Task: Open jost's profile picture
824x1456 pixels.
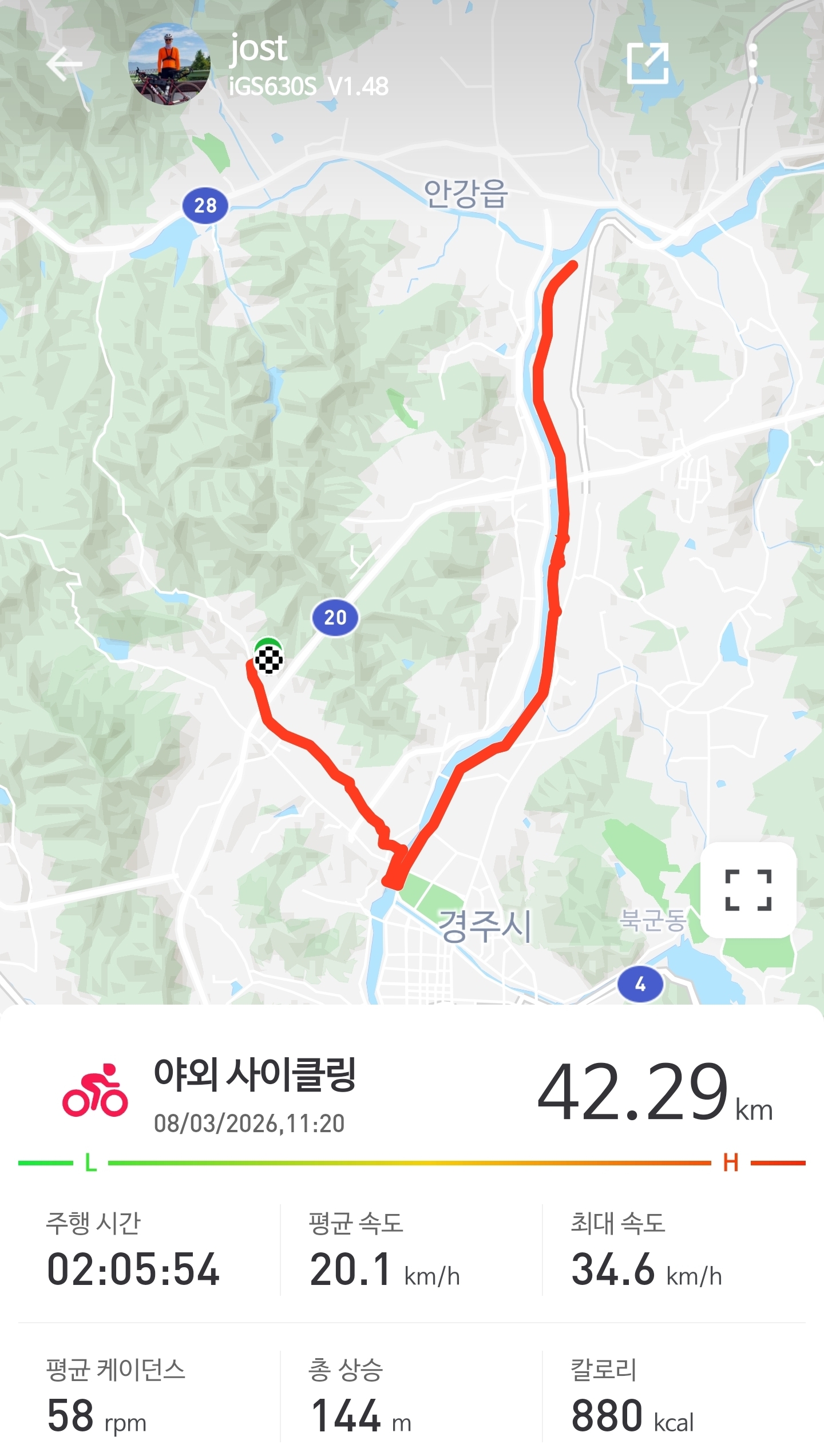Action: coord(169,64)
